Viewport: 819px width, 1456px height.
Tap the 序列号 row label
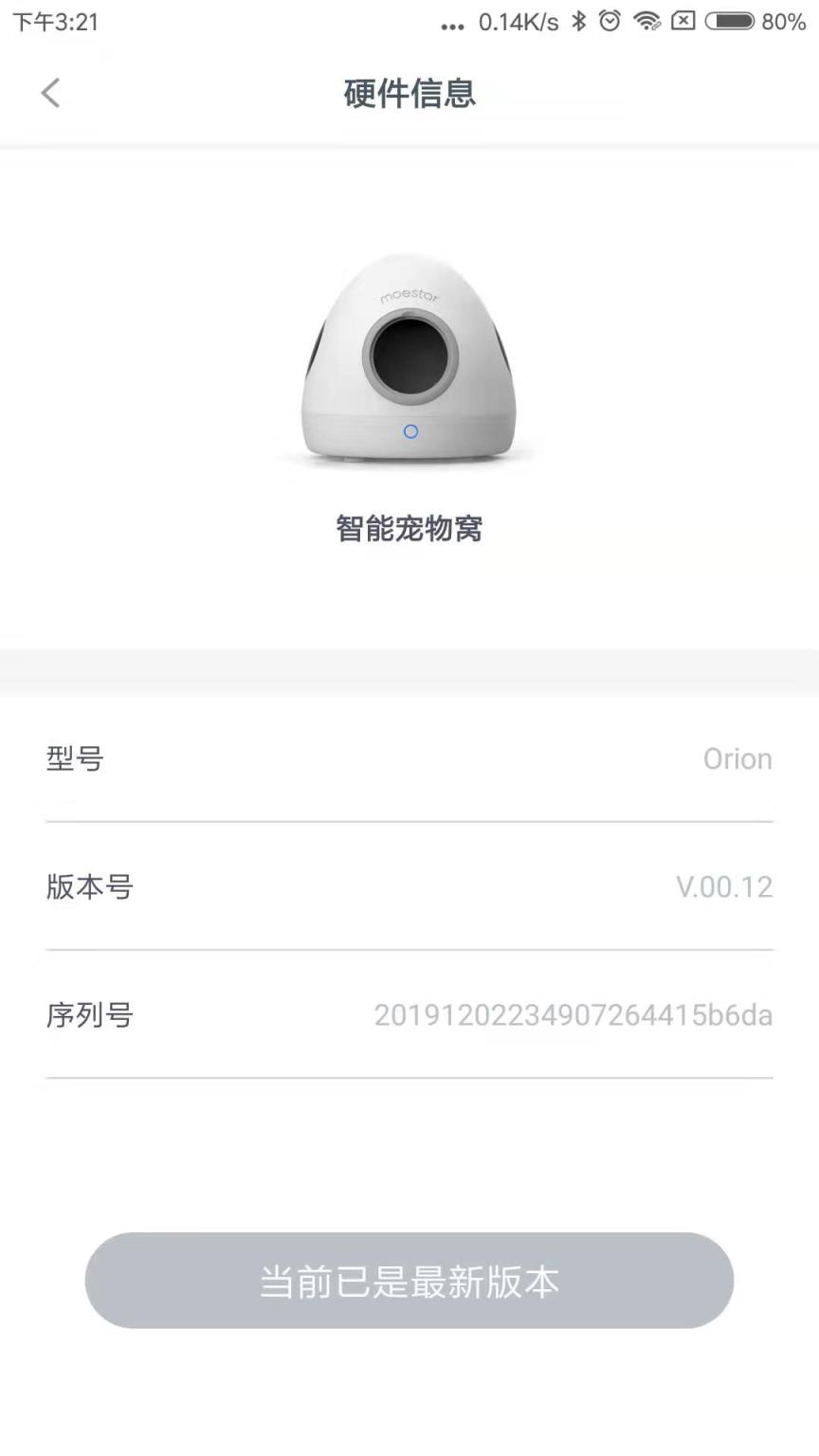90,1015
